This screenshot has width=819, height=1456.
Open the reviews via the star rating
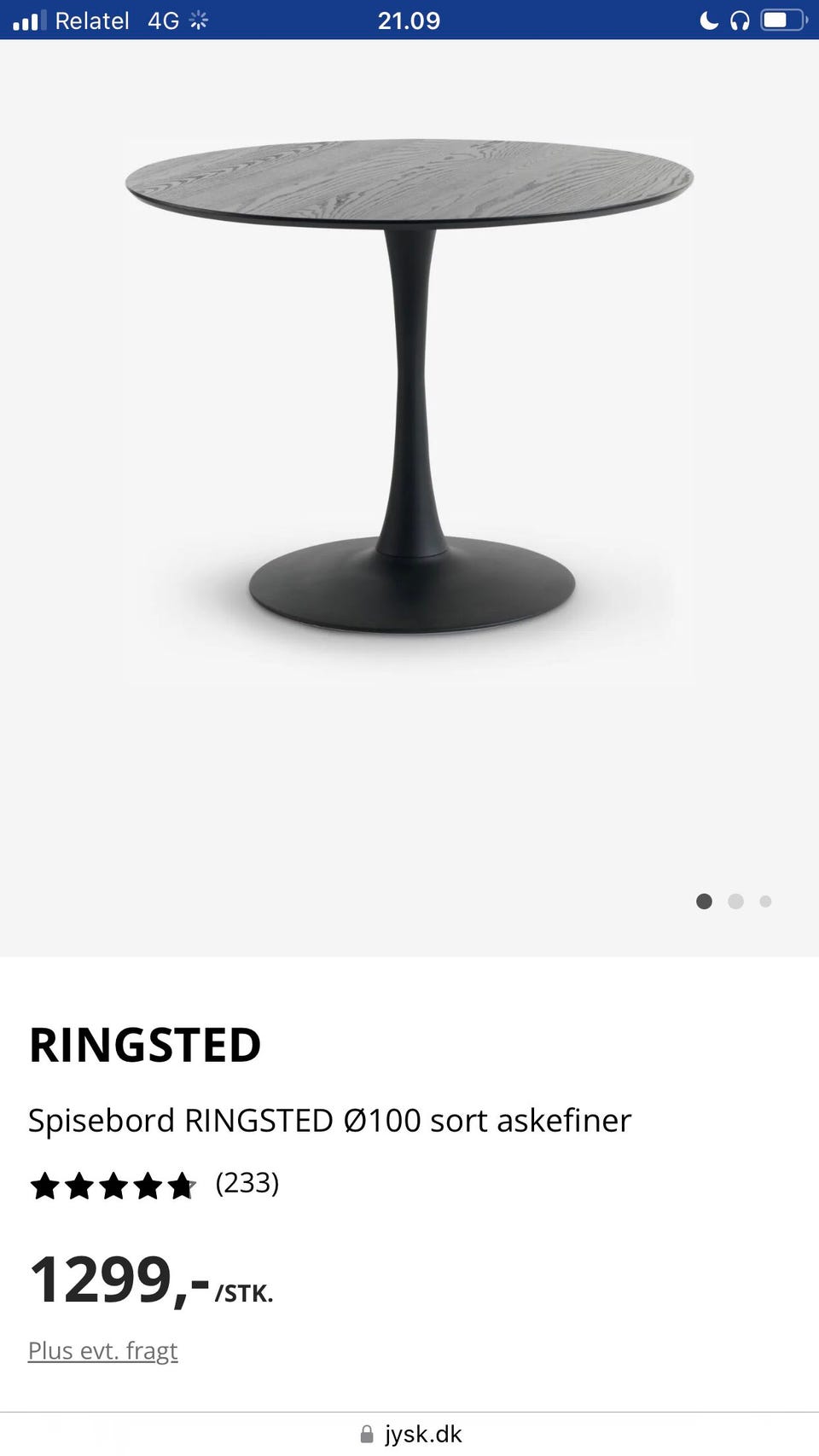[113, 1186]
